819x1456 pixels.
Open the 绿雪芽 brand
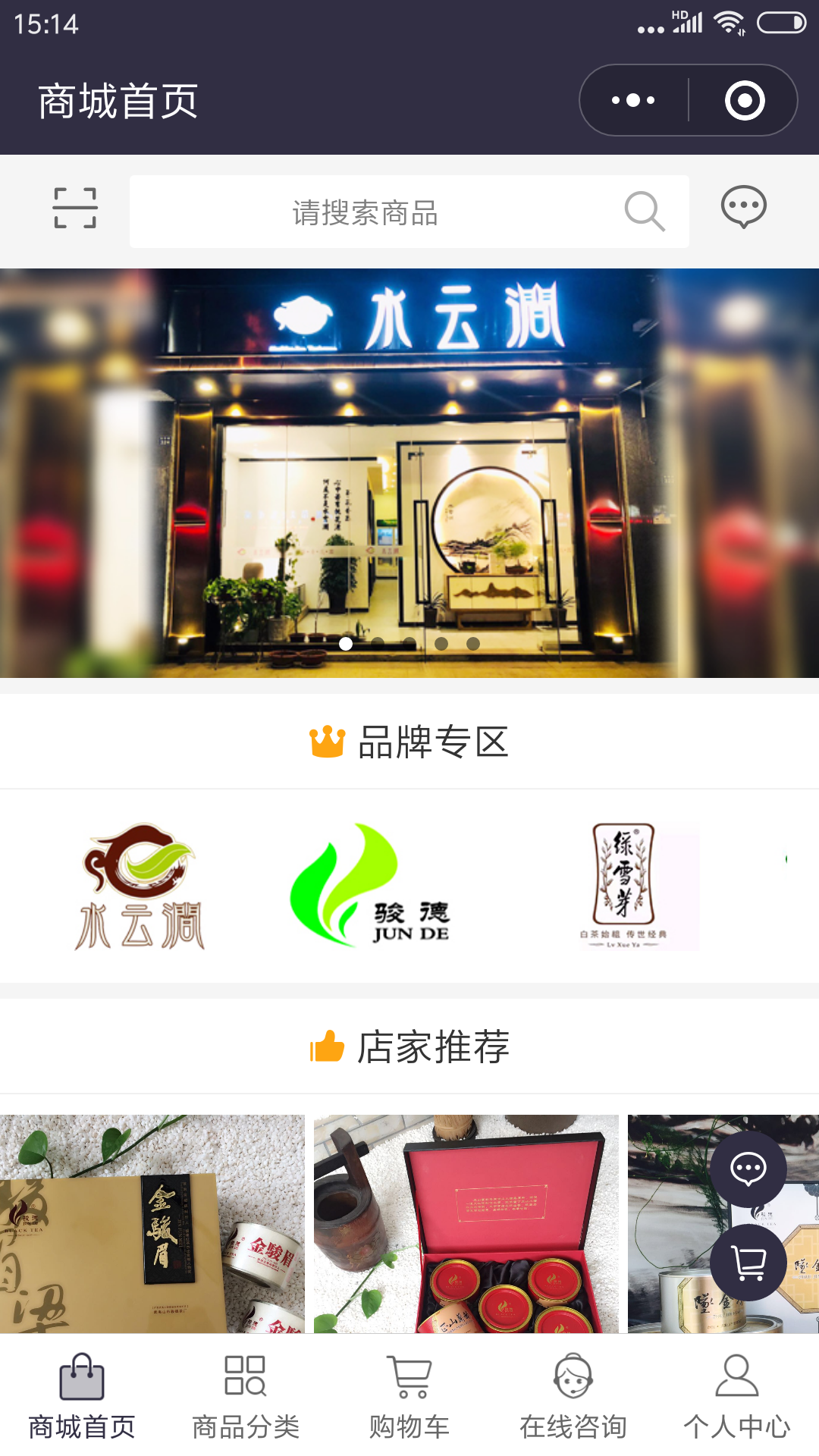[x=624, y=886]
